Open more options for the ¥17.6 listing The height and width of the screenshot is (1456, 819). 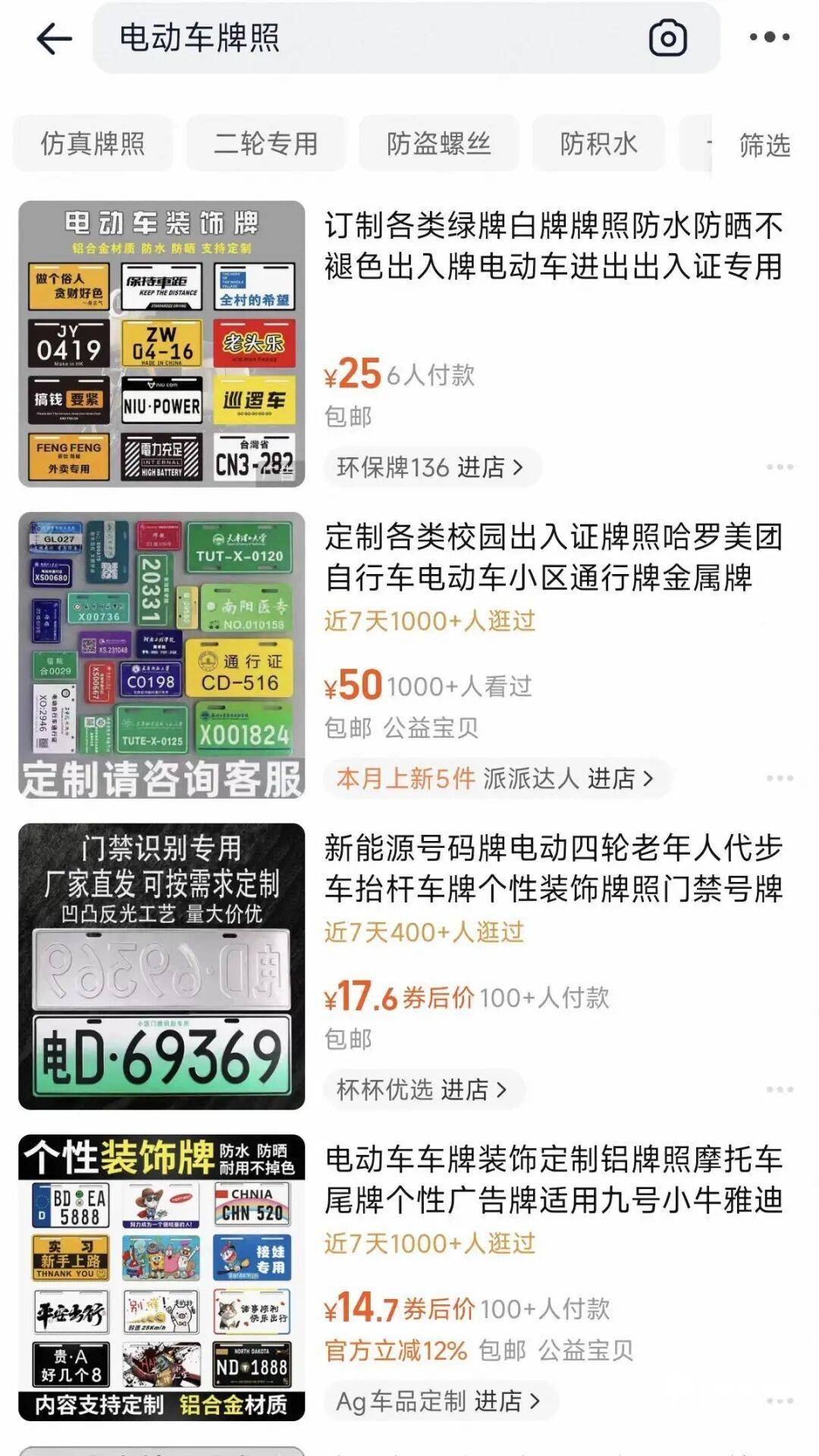click(x=780, y=1090)
